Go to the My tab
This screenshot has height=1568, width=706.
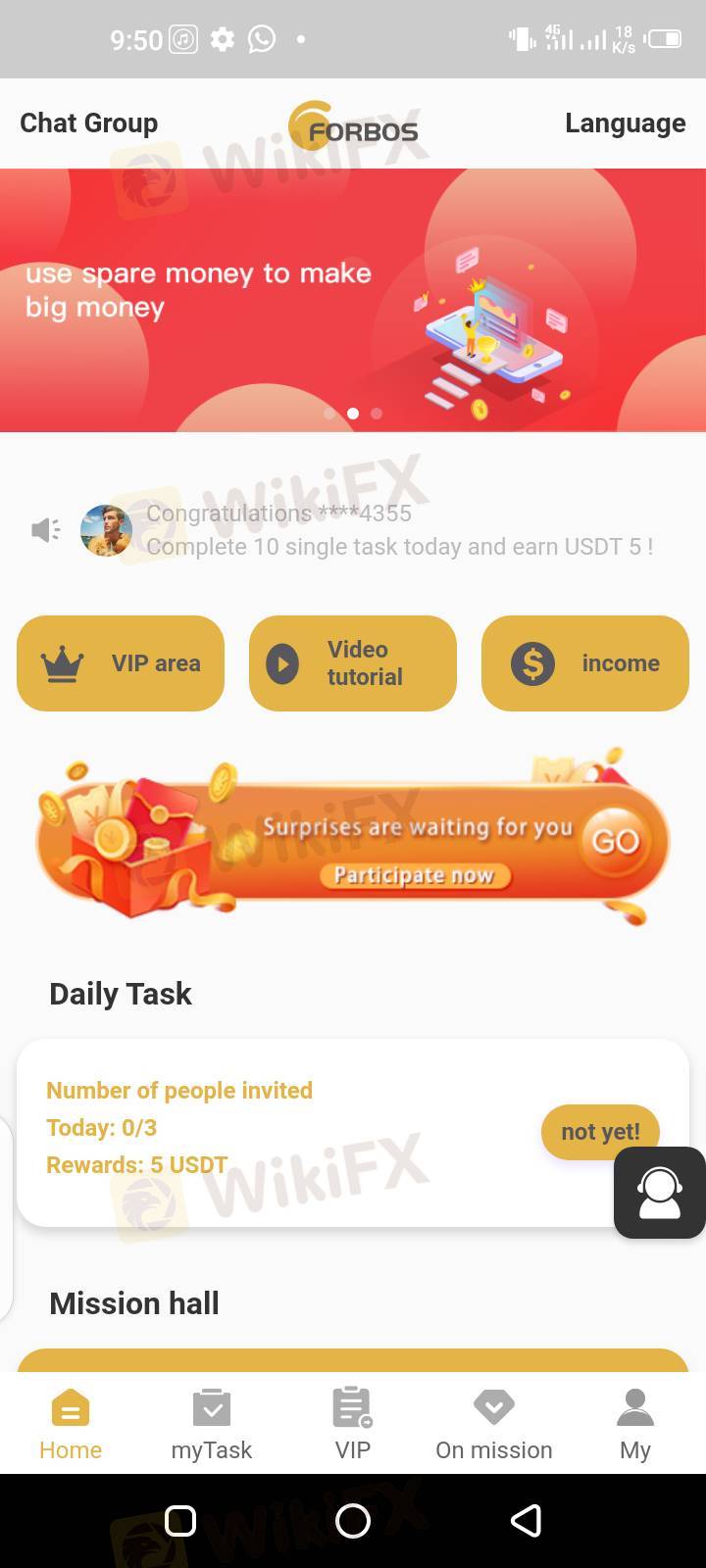pyautogui.click(x=635, y=1423)
